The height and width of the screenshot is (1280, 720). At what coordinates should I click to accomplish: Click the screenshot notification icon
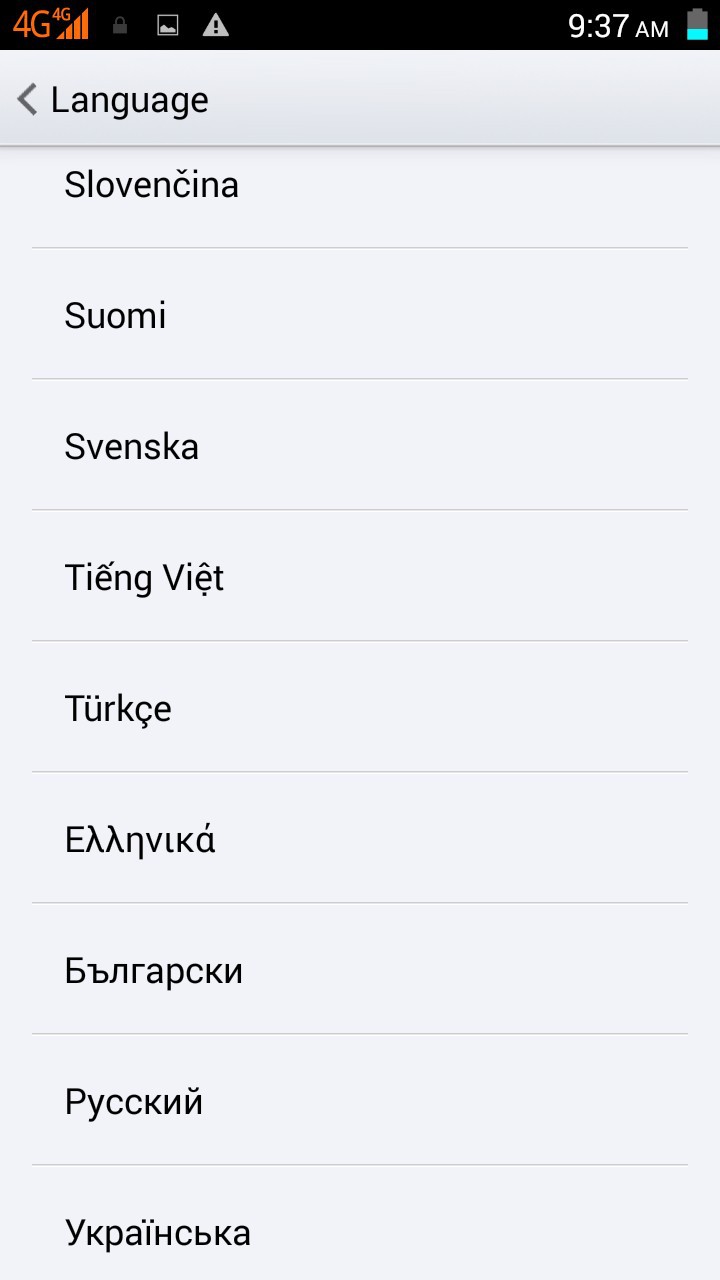point(167,26)
